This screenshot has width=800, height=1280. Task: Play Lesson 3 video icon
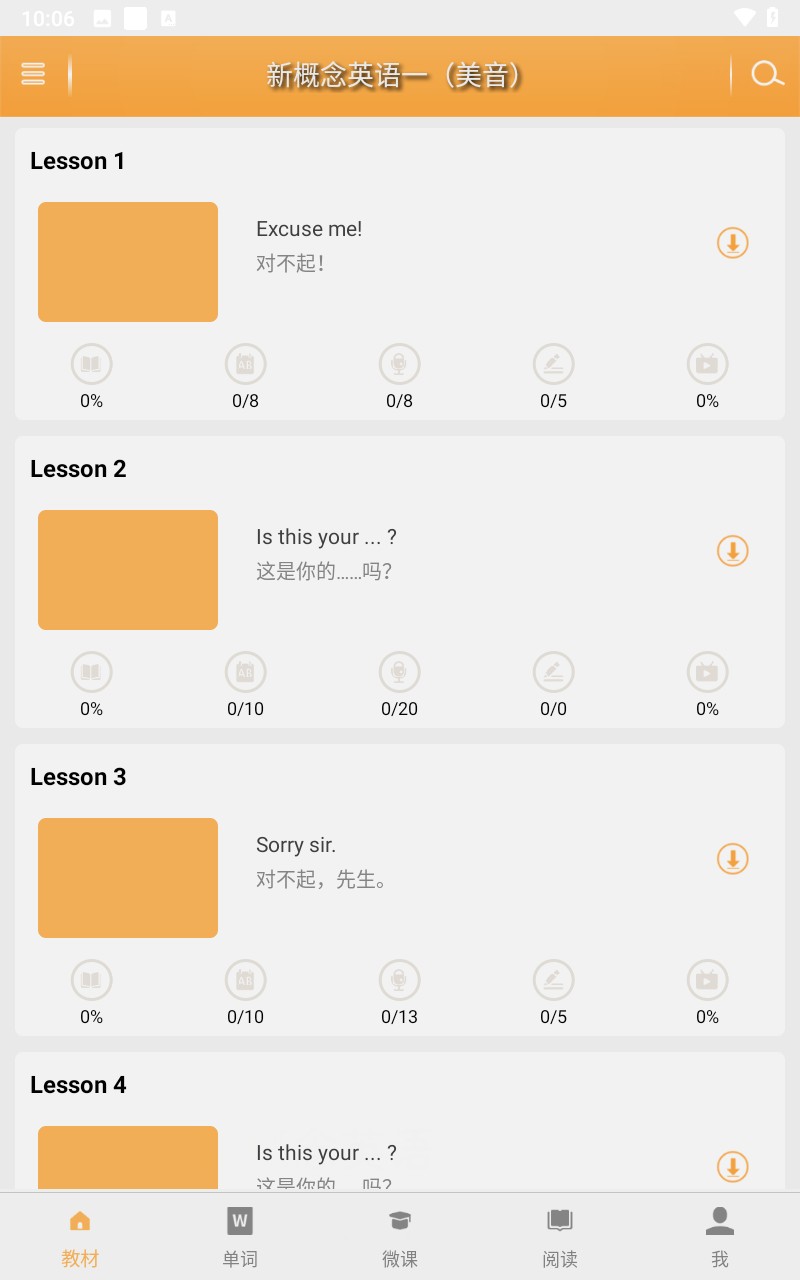point(707,979)
